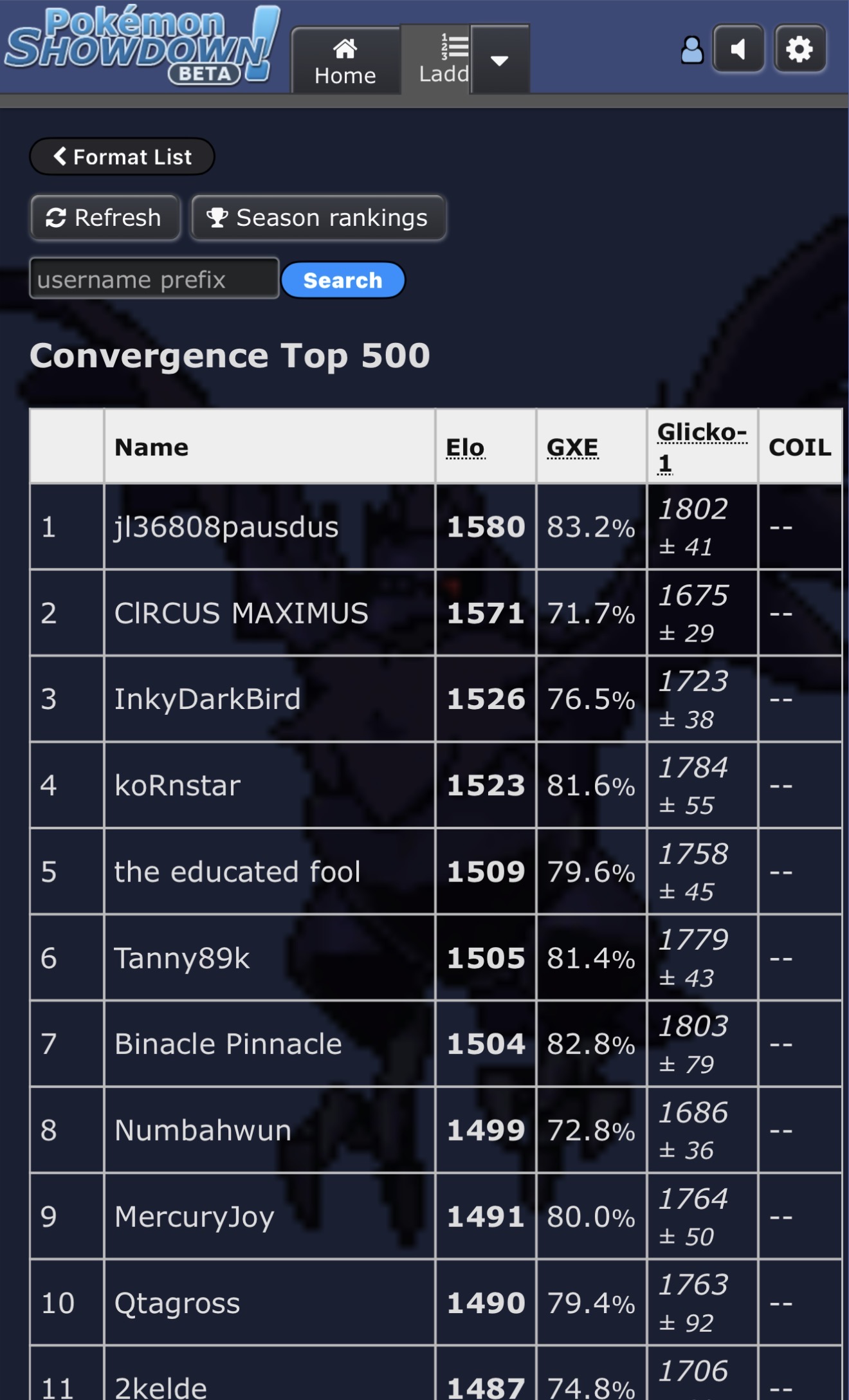Open the educated fool's entry
849x1400 pixels.
pyautogui.click(x=237, y=872)
